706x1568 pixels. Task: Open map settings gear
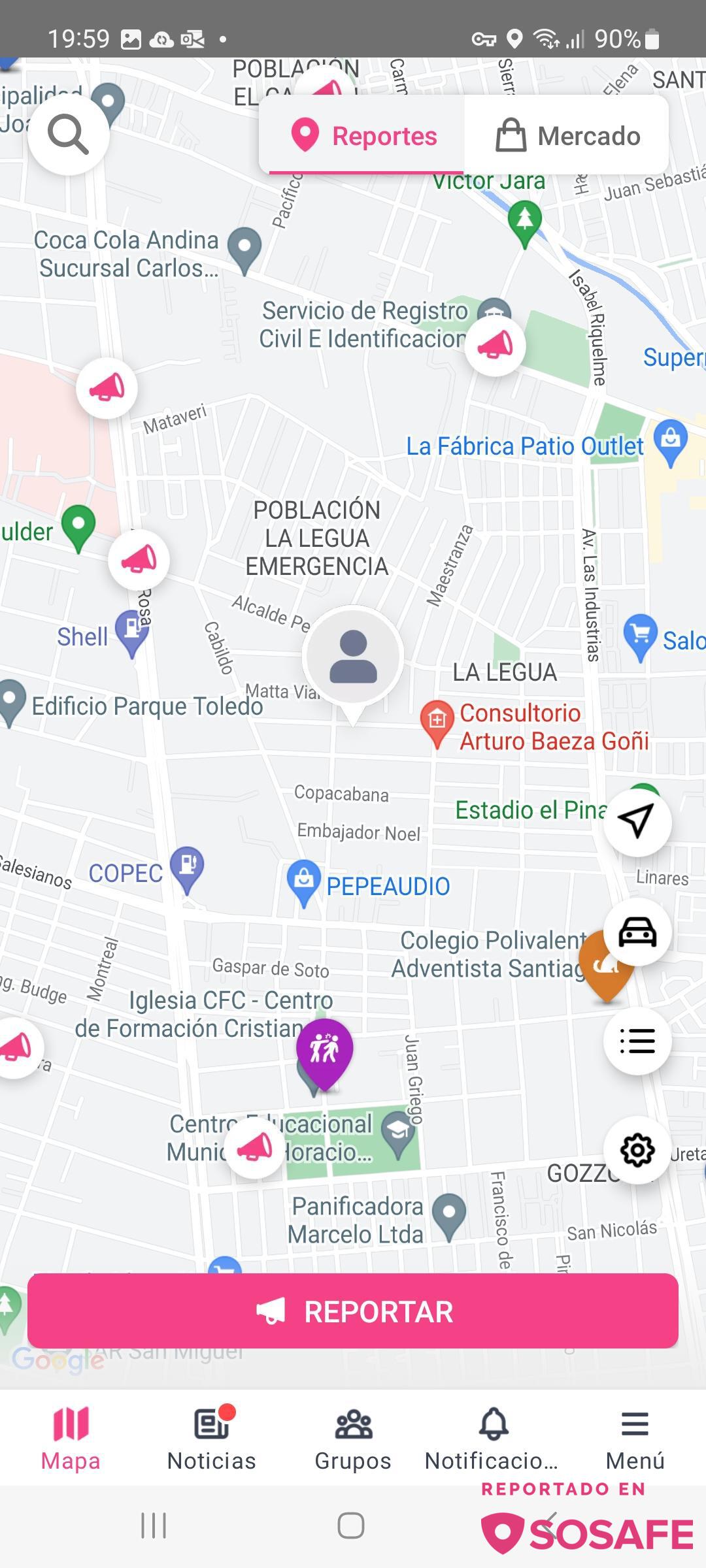pos(637,1150)
